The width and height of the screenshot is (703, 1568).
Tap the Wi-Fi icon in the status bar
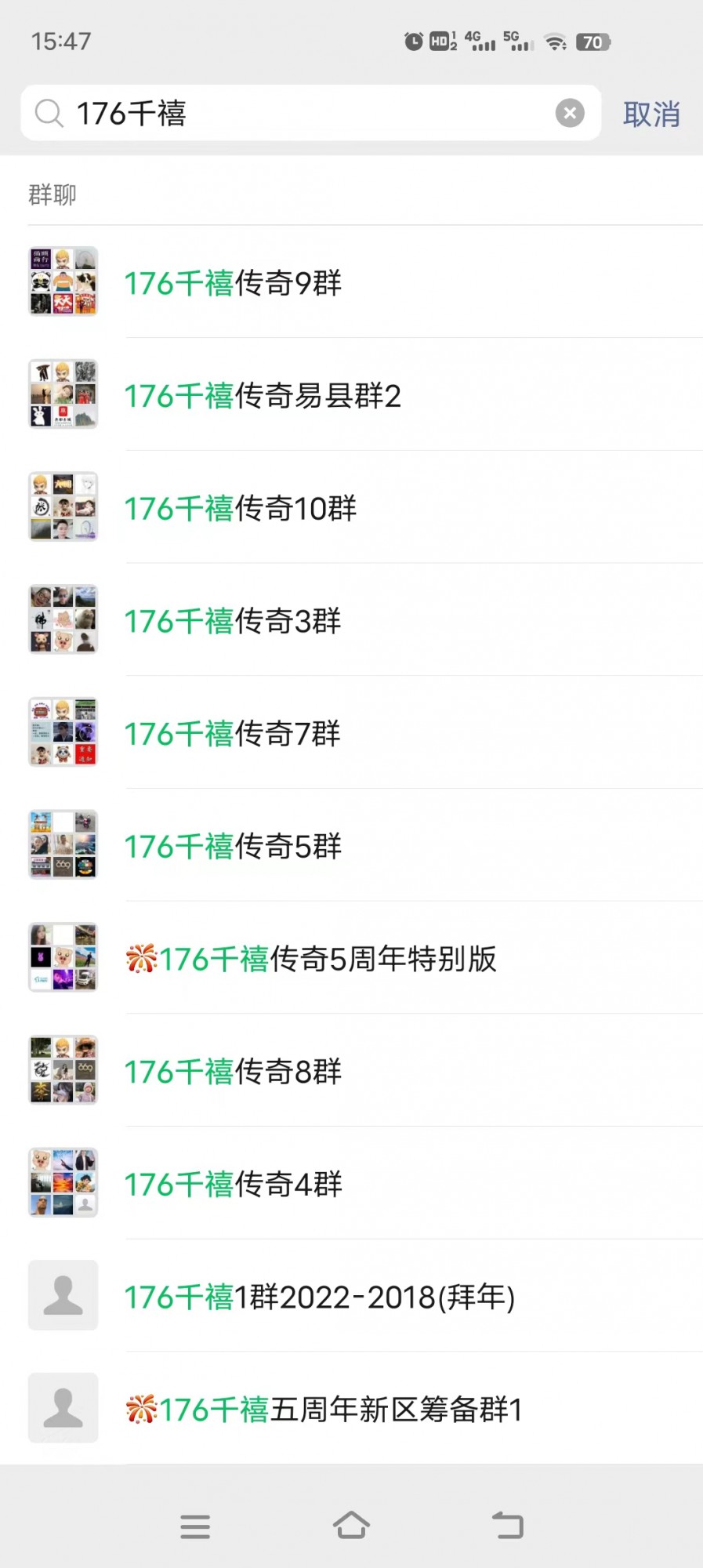pyautogui.click(x=556, y=42)
